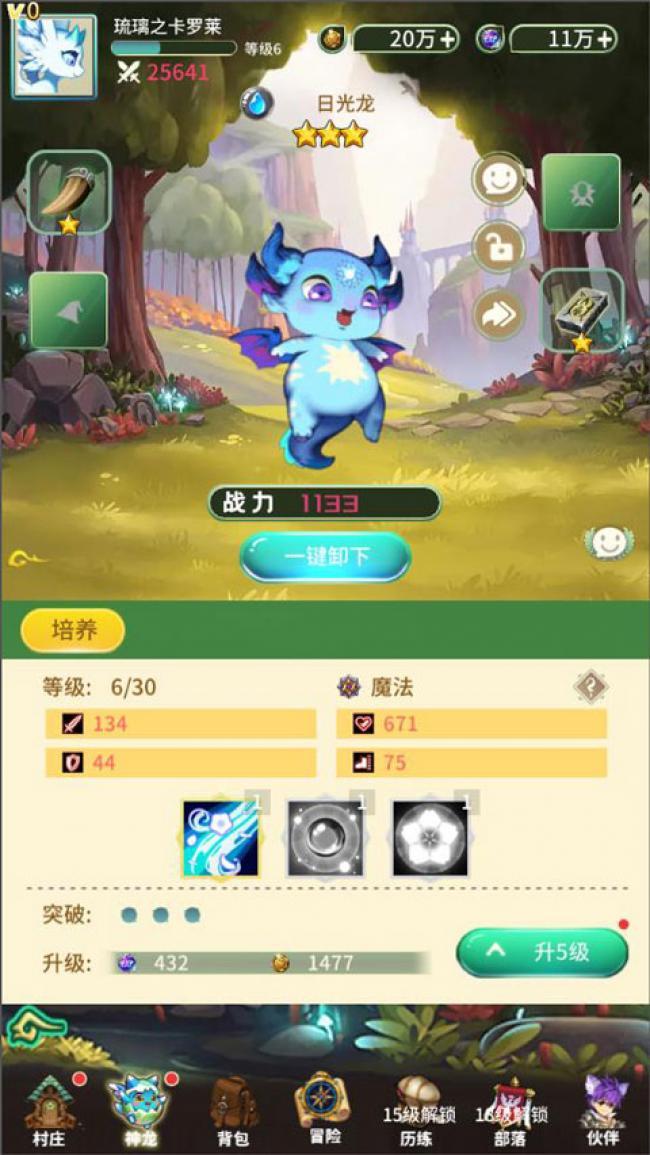View the gray flower skill
Image resolution: width=650 pixels, height=1155 pixels.
[x=430, y=838]
